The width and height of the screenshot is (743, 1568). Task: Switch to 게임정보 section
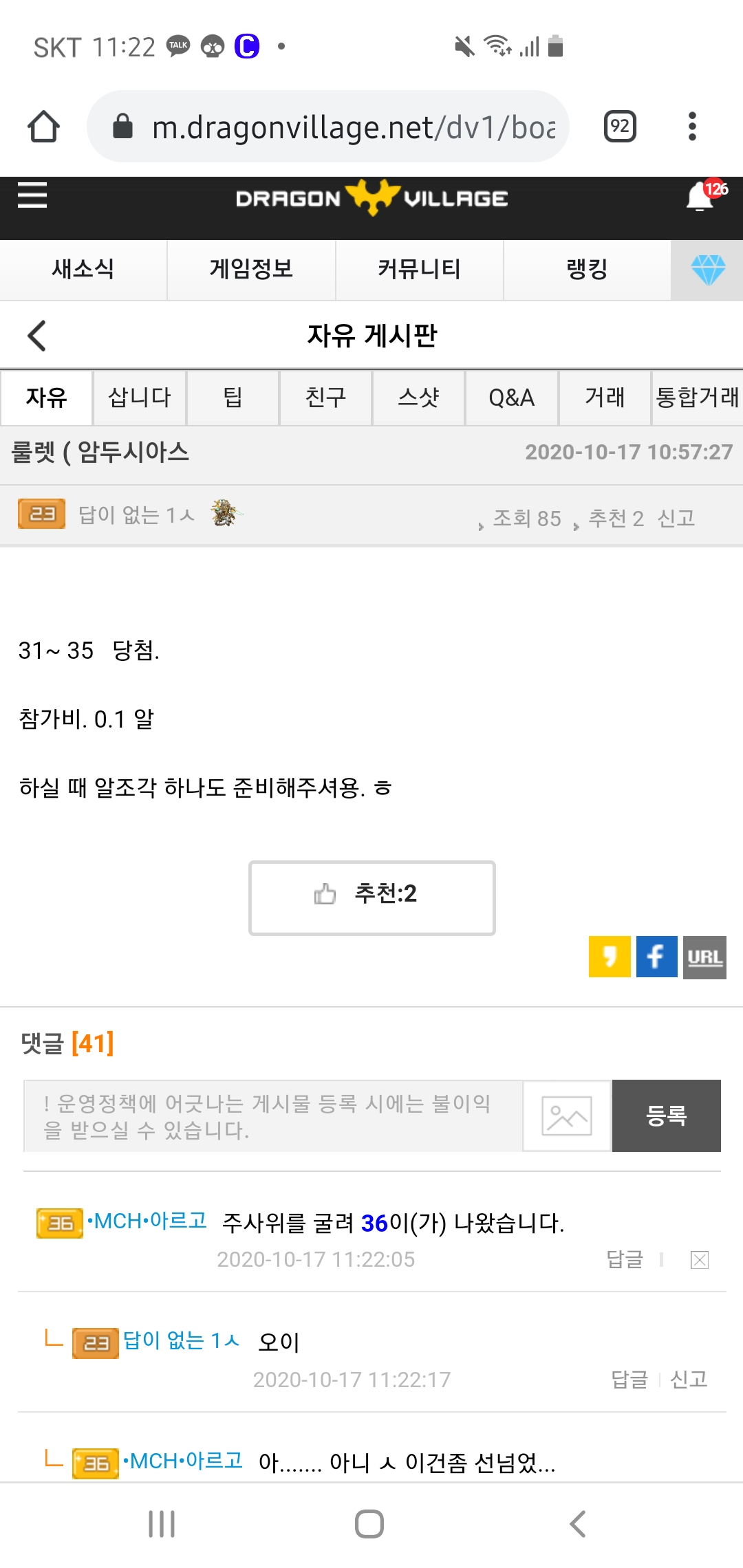click(x=251, y=270)
